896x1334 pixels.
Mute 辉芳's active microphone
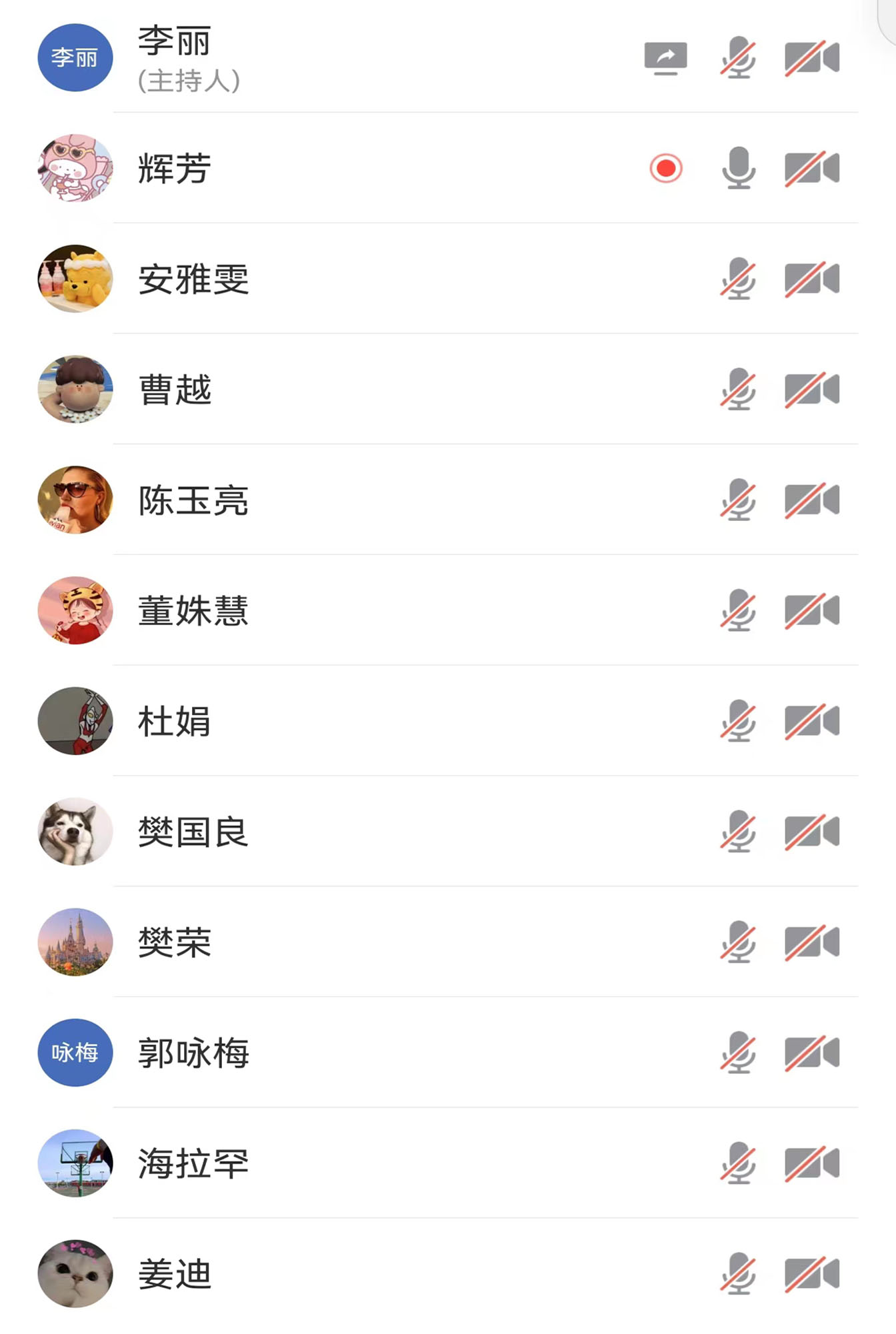click(739, 168)
